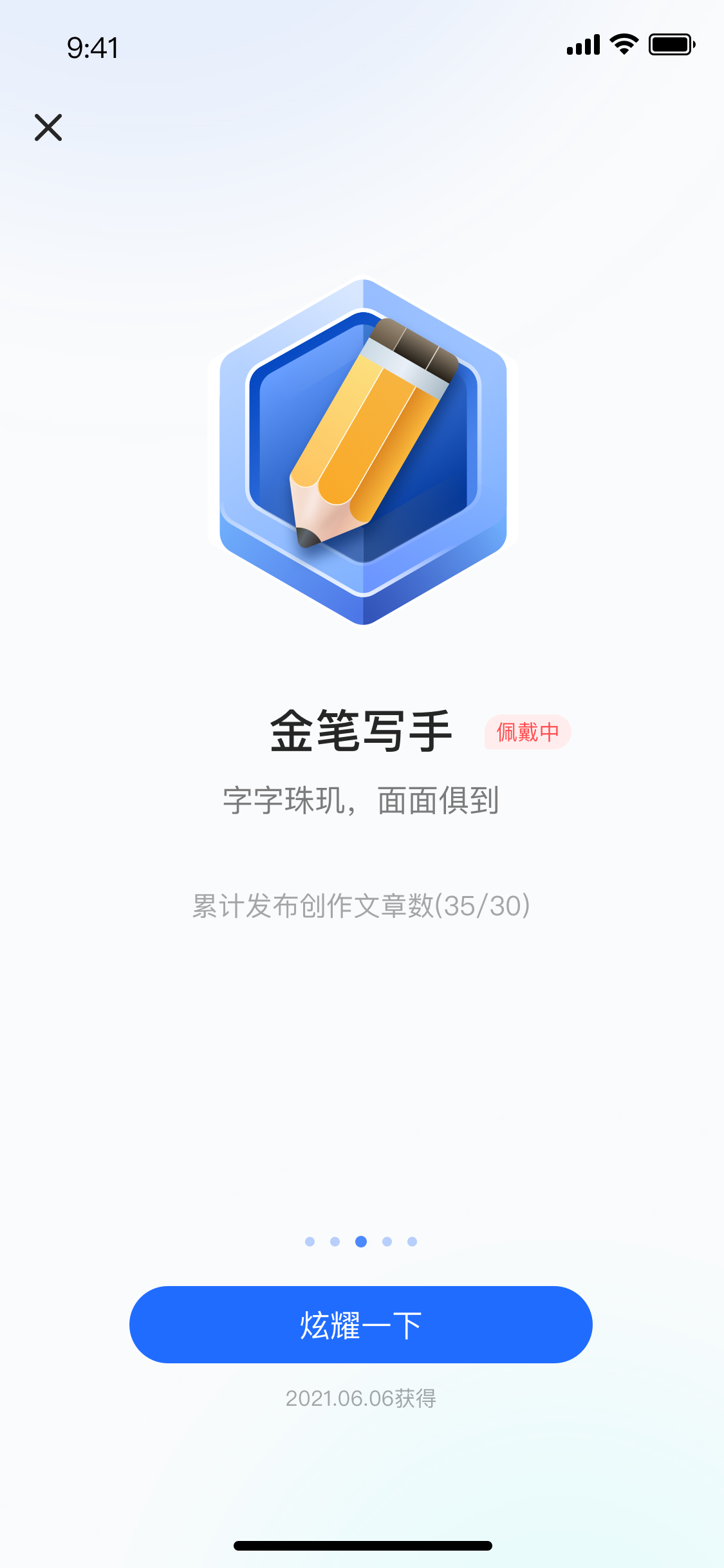Tap the 炫耀一下 button
The image size is (724, 1568).
point(360,1325)
